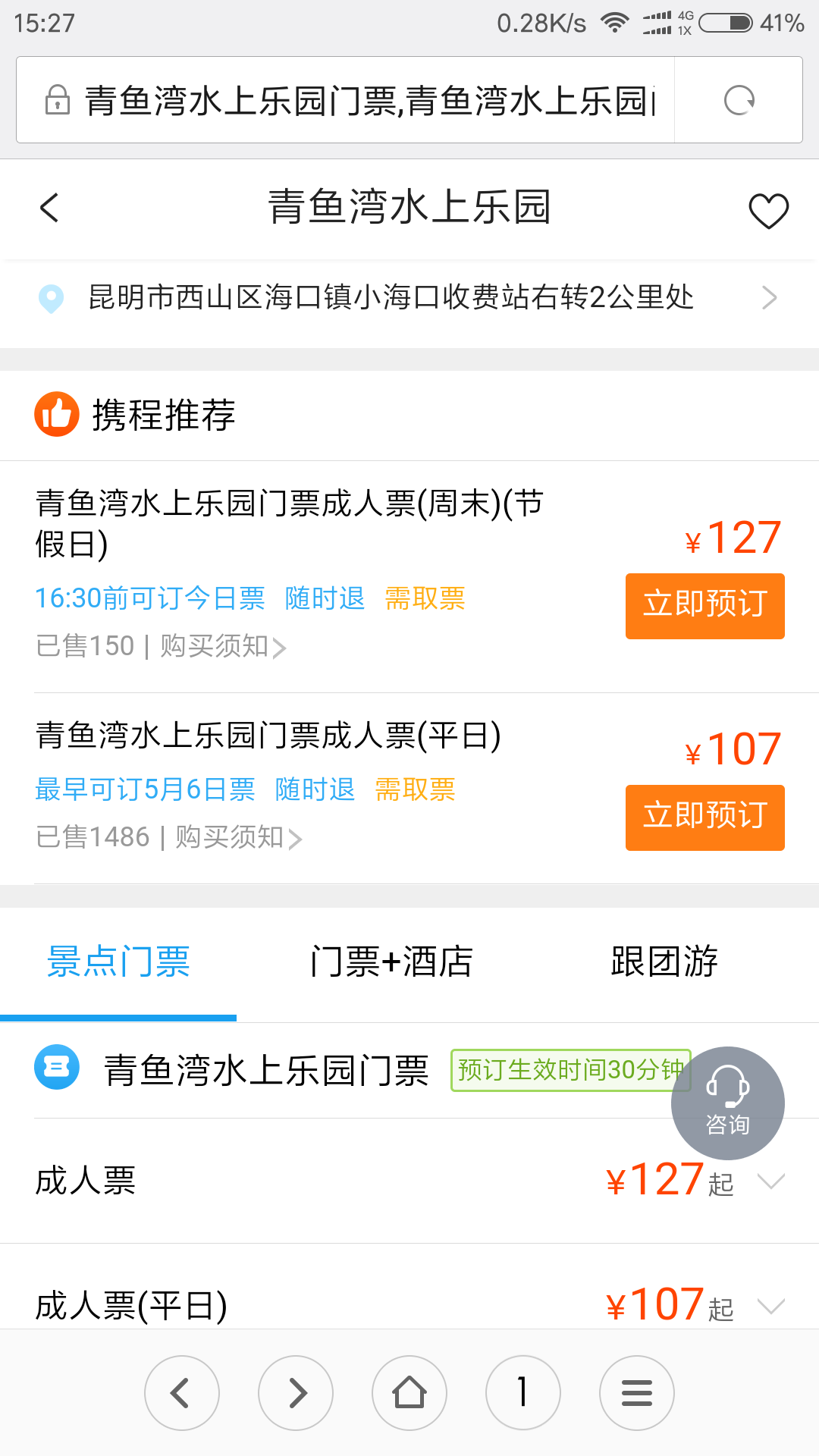Open the browser tabs counter
The image size is (819, 1456).
tap(523, 1392)
